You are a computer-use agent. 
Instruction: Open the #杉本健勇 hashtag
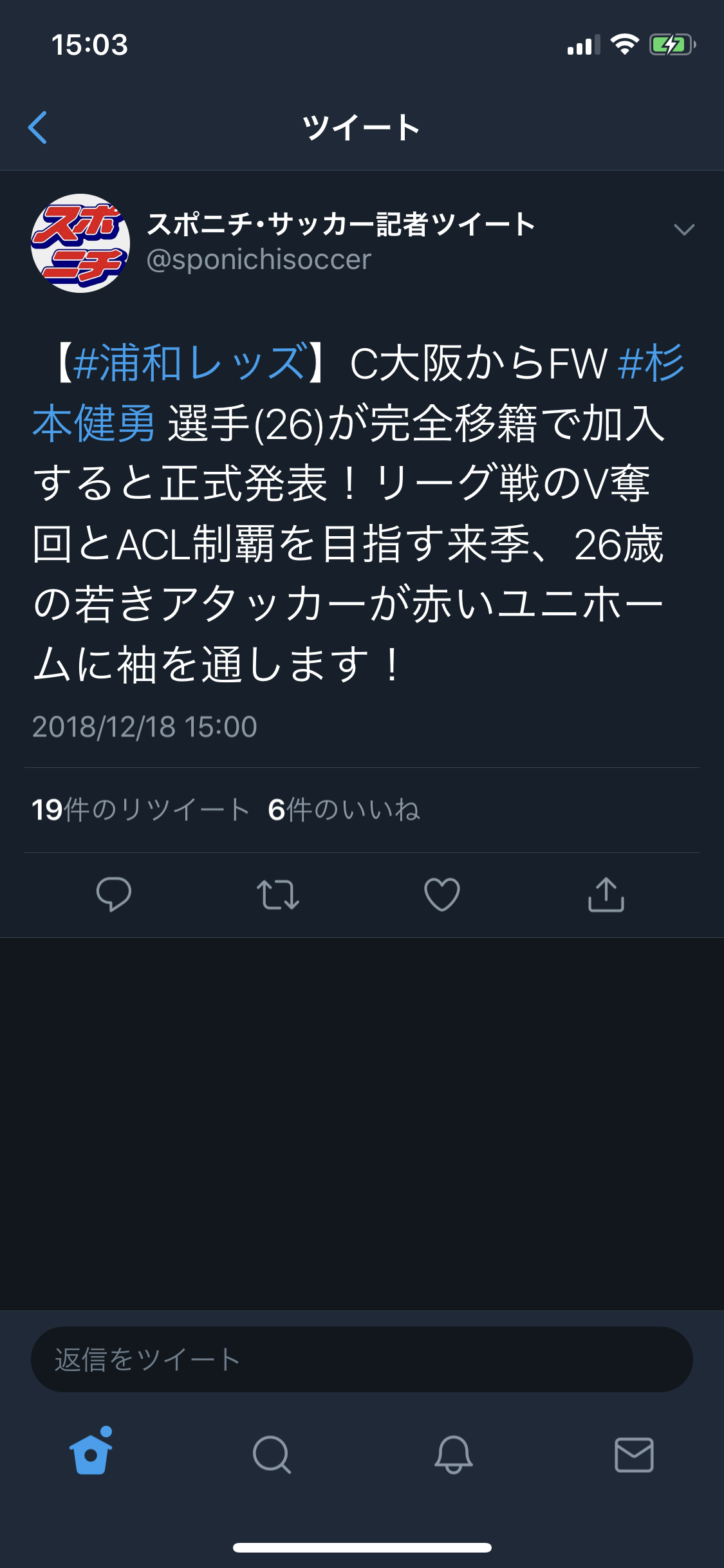click(94, 424)
